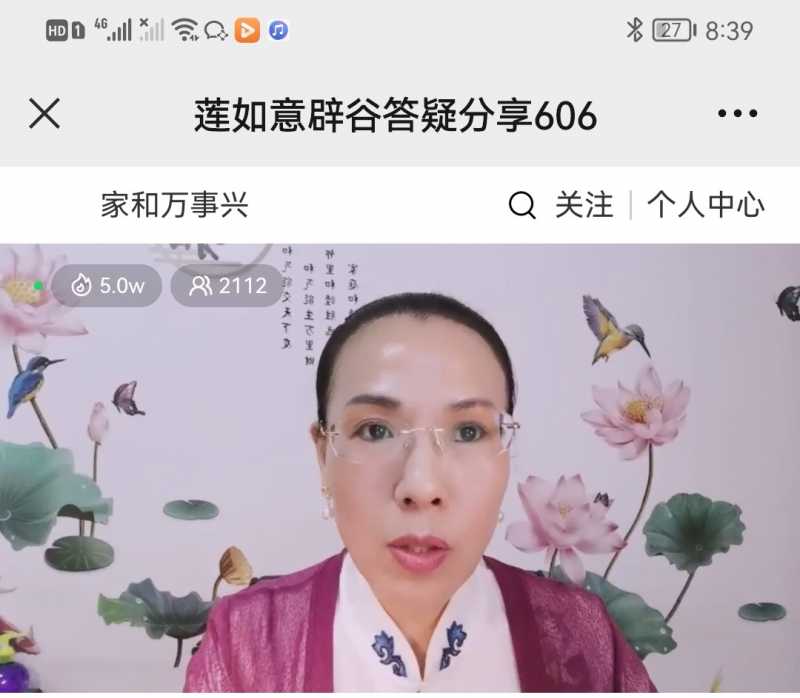Screen dimensions: 800x698
Task: Close the live stream page
Action: click(x=45, y=115)
